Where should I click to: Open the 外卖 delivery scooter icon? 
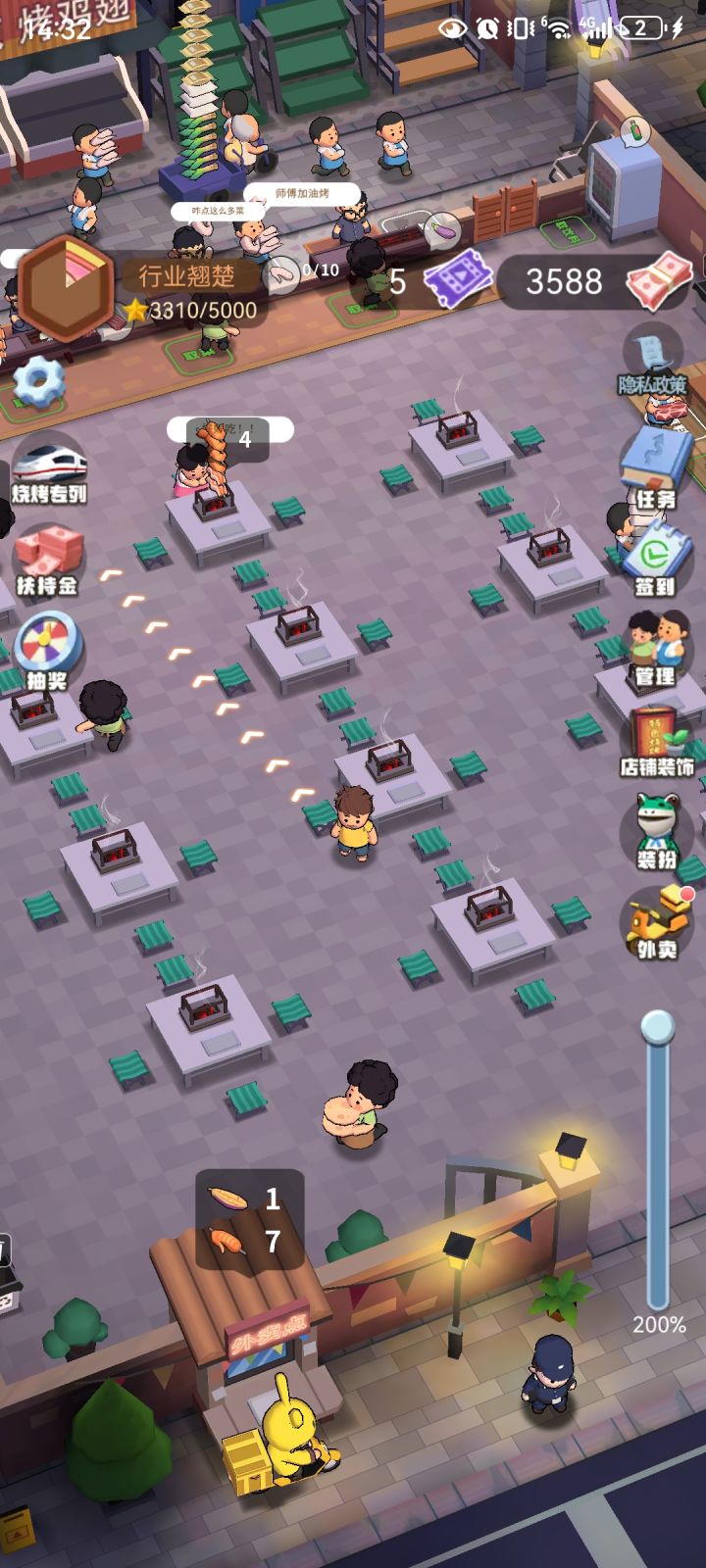(x=655, y=921)
